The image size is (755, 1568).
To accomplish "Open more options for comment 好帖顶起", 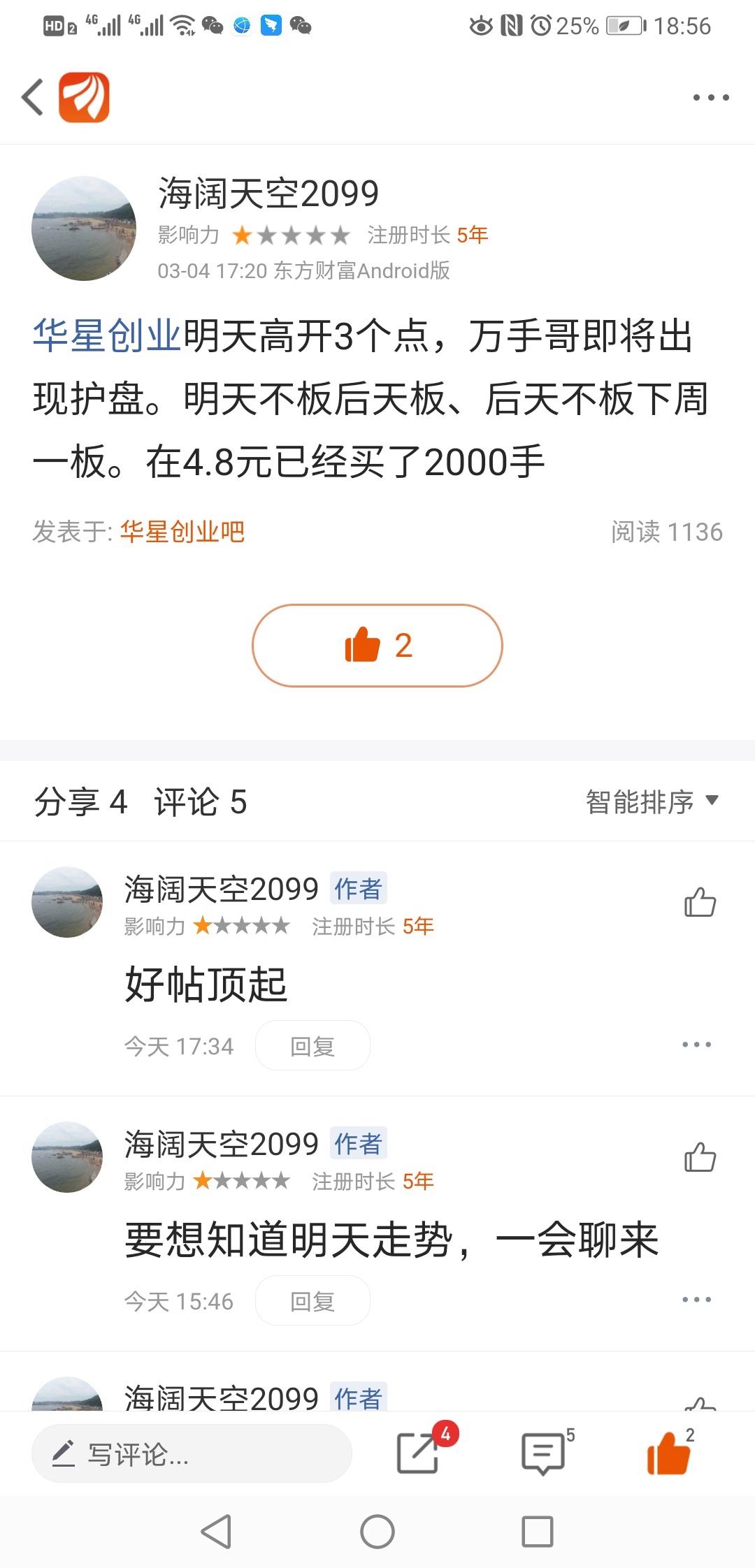I will 696,1045.
